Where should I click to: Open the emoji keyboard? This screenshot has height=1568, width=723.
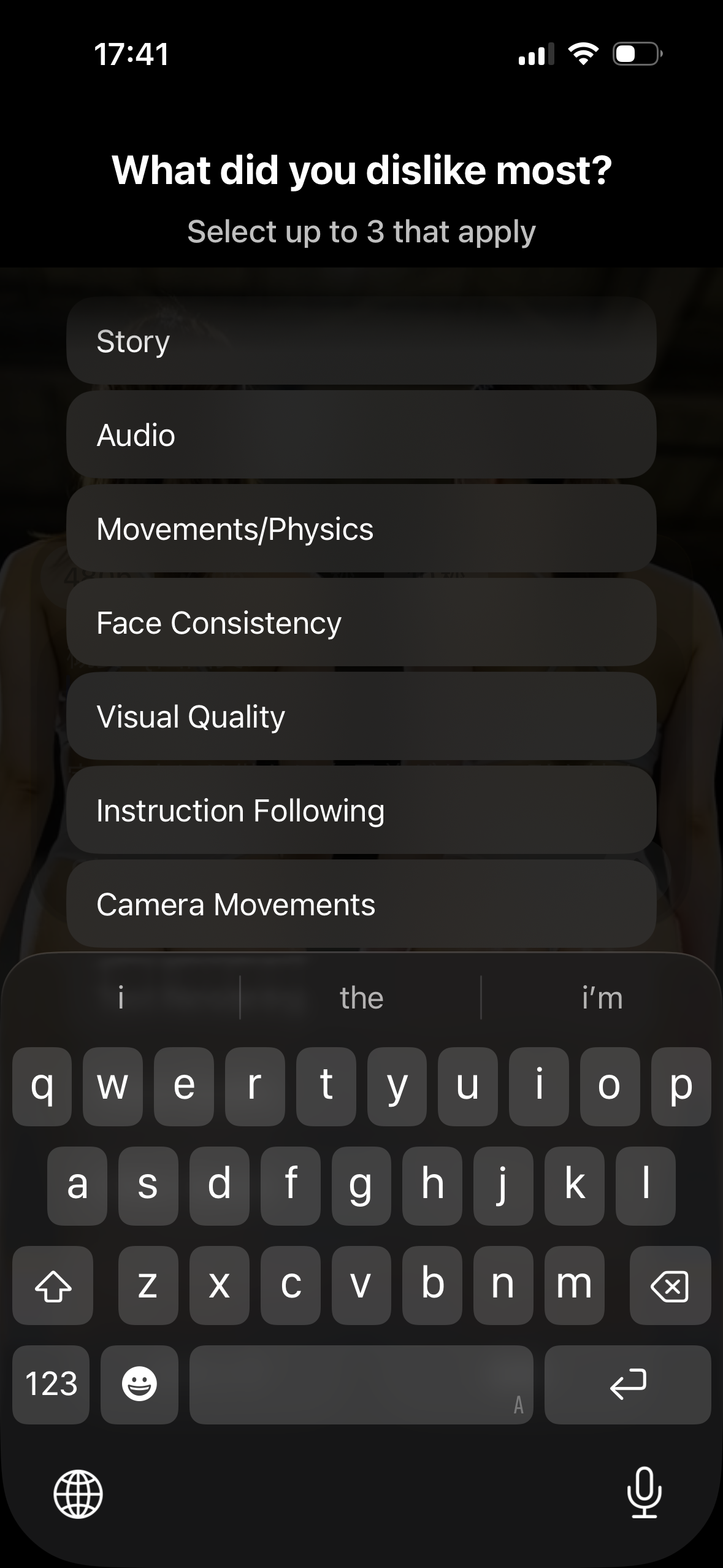coord(139,1384)
